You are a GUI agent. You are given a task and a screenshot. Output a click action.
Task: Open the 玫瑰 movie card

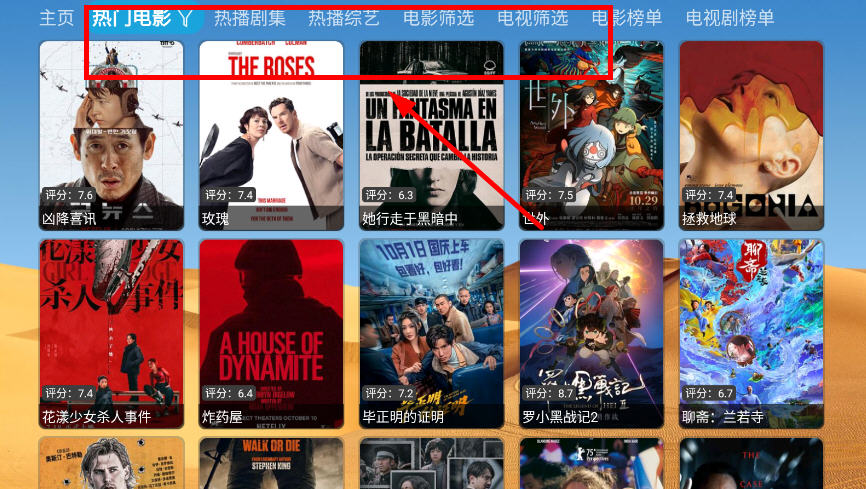pos(271,135)
